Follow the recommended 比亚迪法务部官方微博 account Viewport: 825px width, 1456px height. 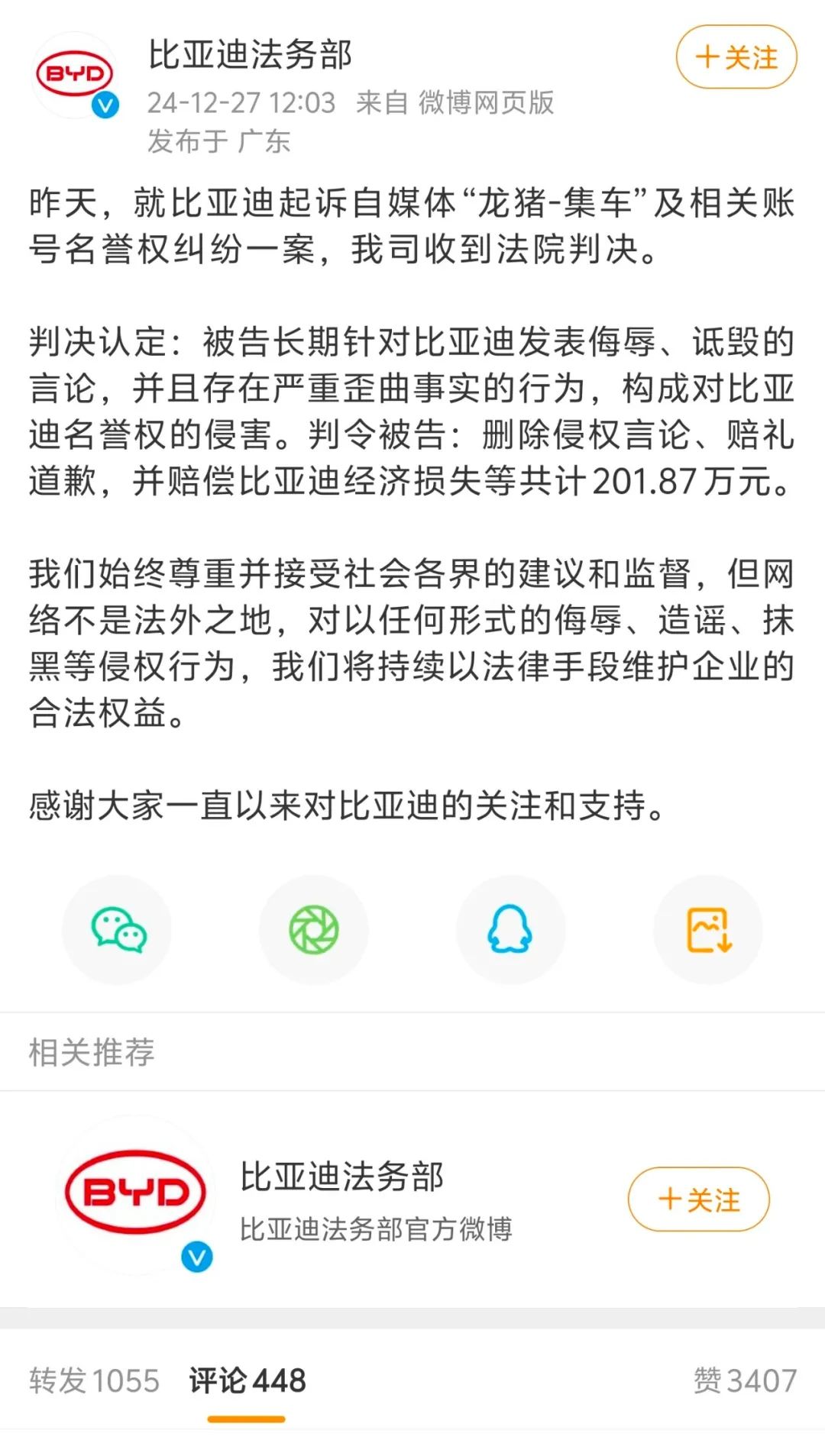(x=698, y=1199)
